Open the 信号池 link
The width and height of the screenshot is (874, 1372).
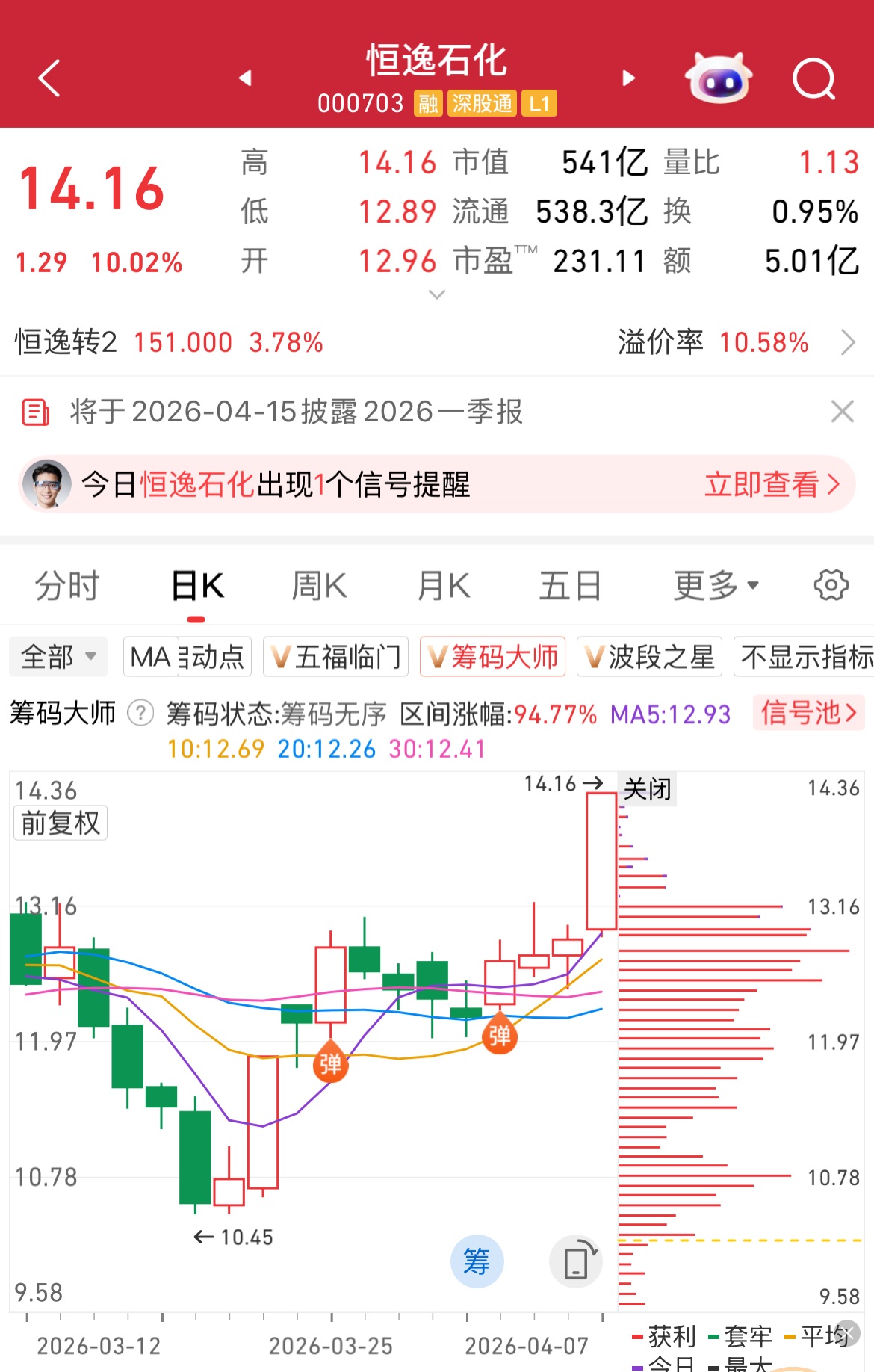[x=808, y=713]
